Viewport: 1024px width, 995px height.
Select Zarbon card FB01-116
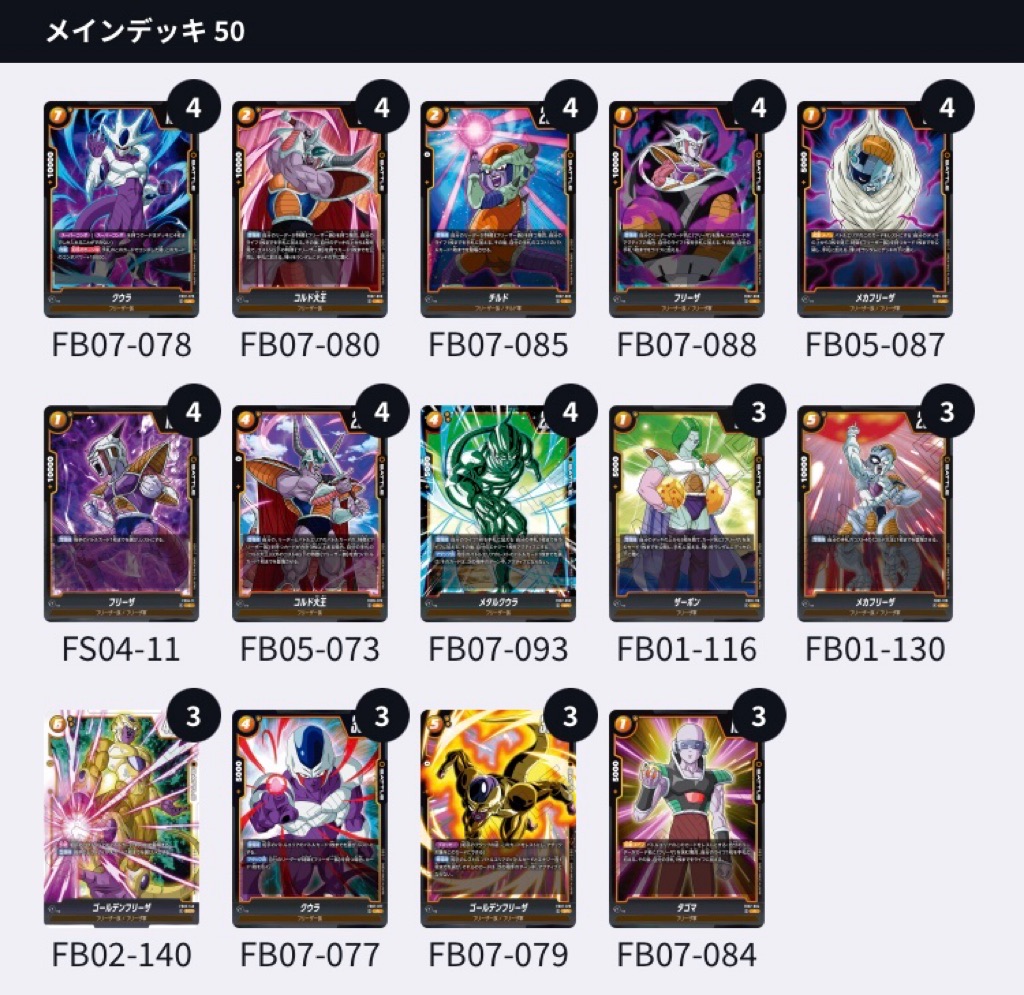[686, 514]
